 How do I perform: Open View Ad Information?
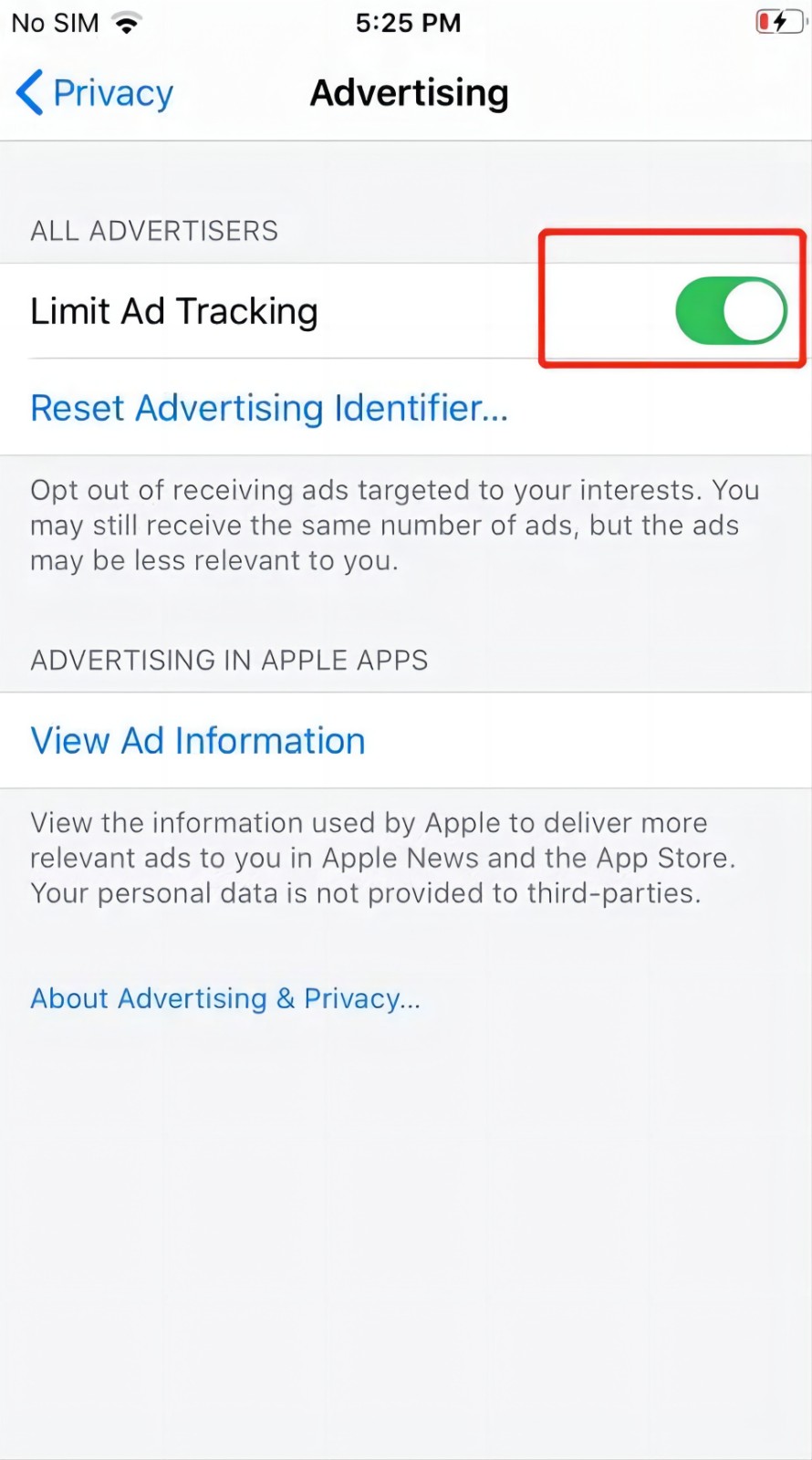click(x=198, y=740)
